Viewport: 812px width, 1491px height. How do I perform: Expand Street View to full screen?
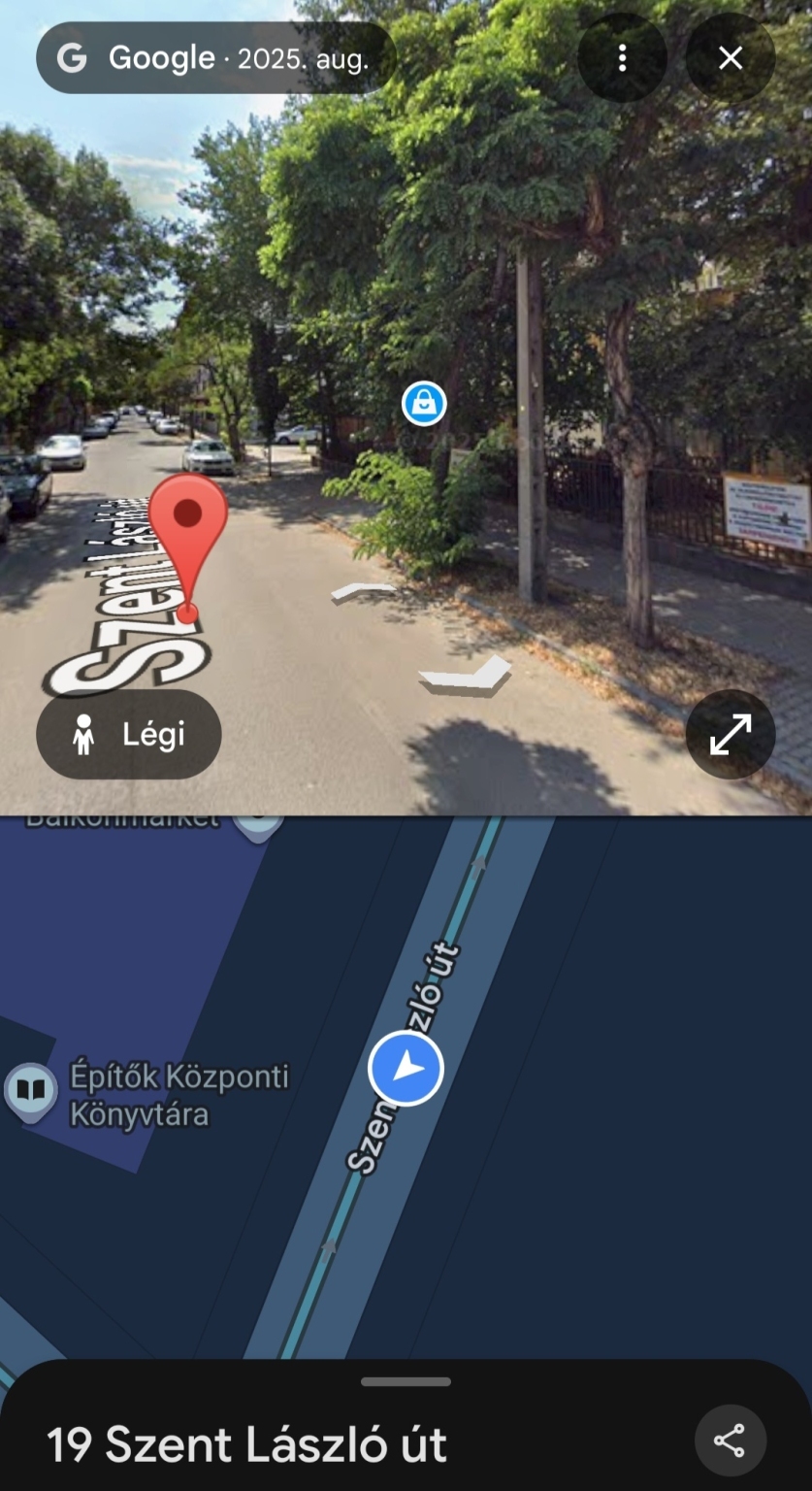pyautogui.click(x=731, y=734)
